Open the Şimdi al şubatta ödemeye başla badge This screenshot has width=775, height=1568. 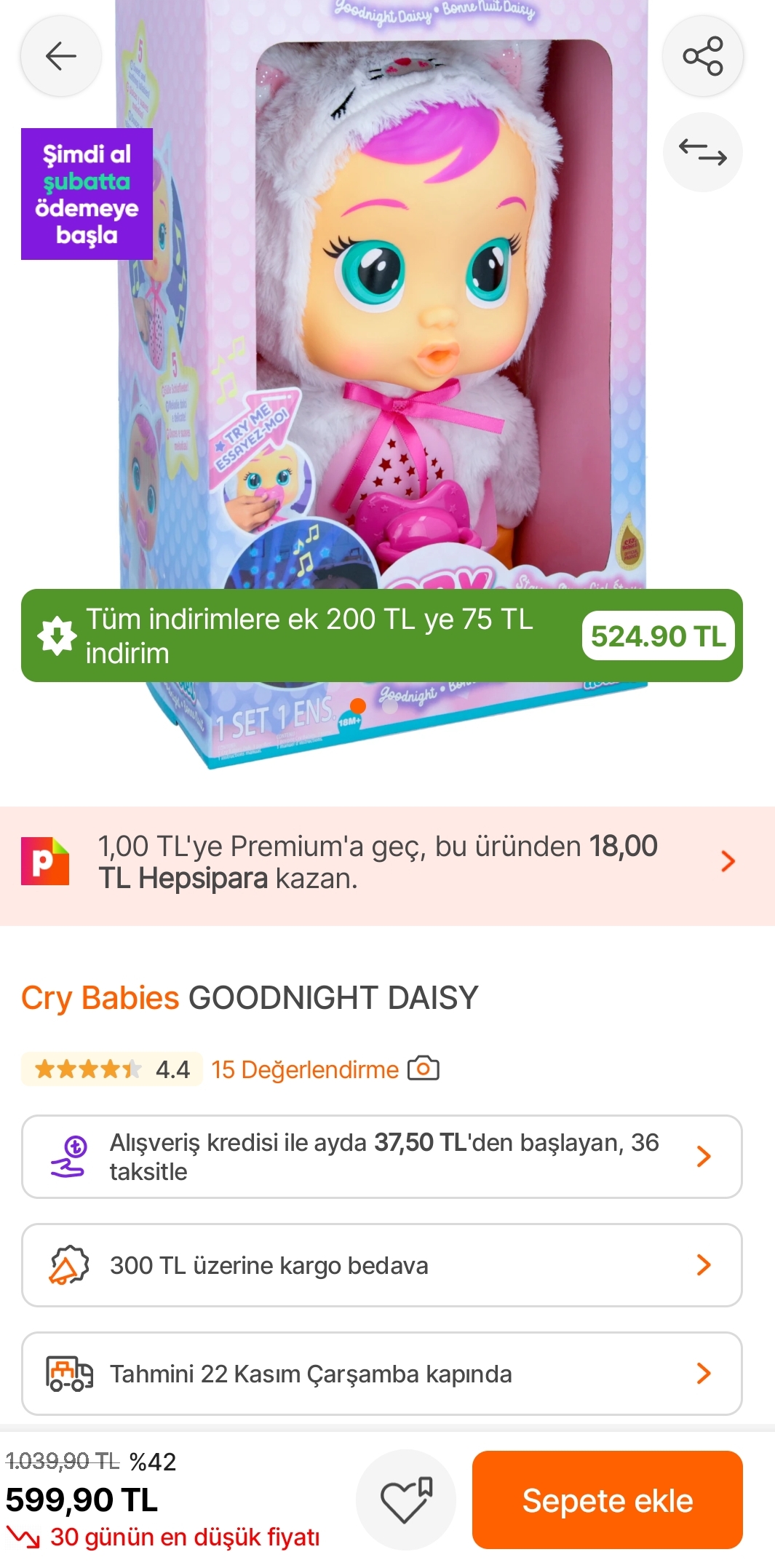click(87, 194)
